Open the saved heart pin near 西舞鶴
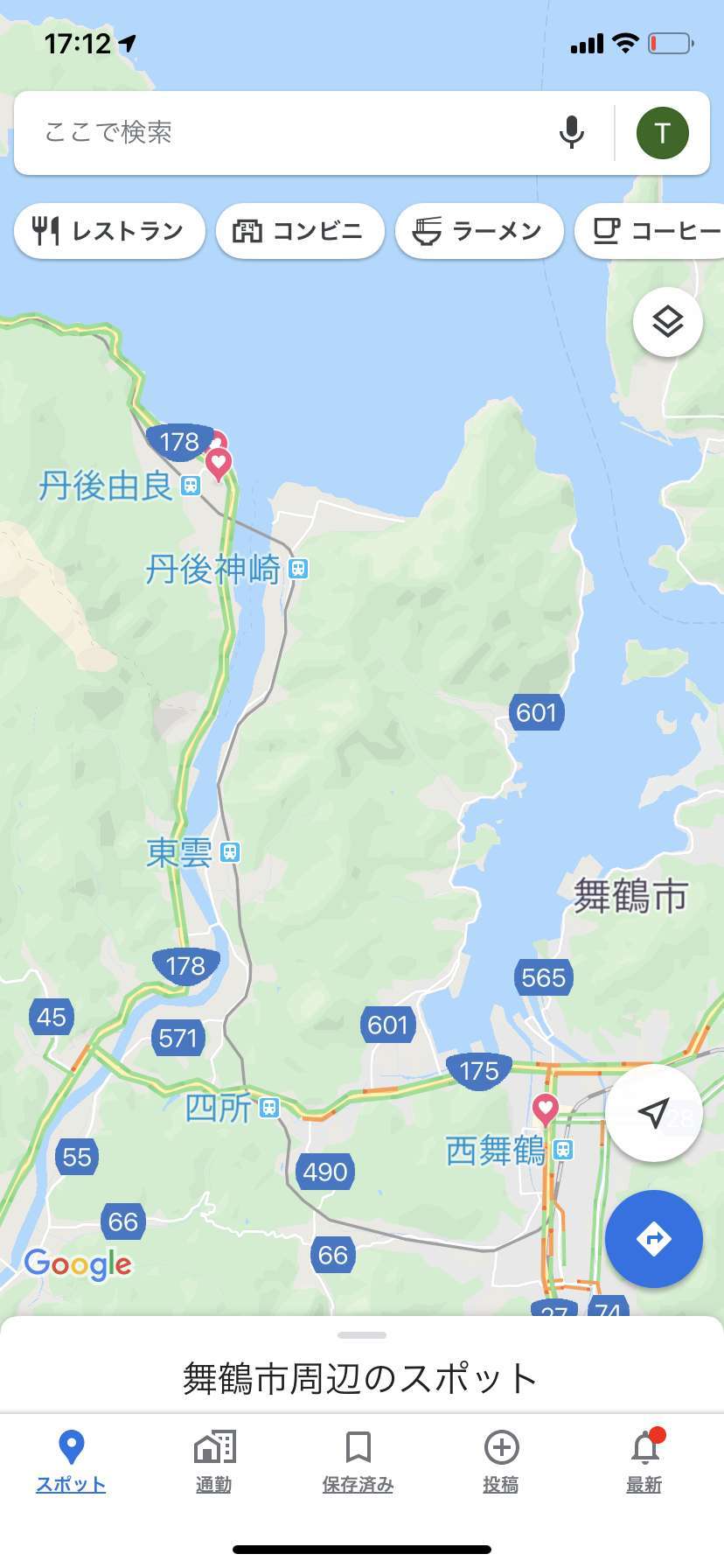This screenshot has height=1568, width=724. click(546, 1109)
